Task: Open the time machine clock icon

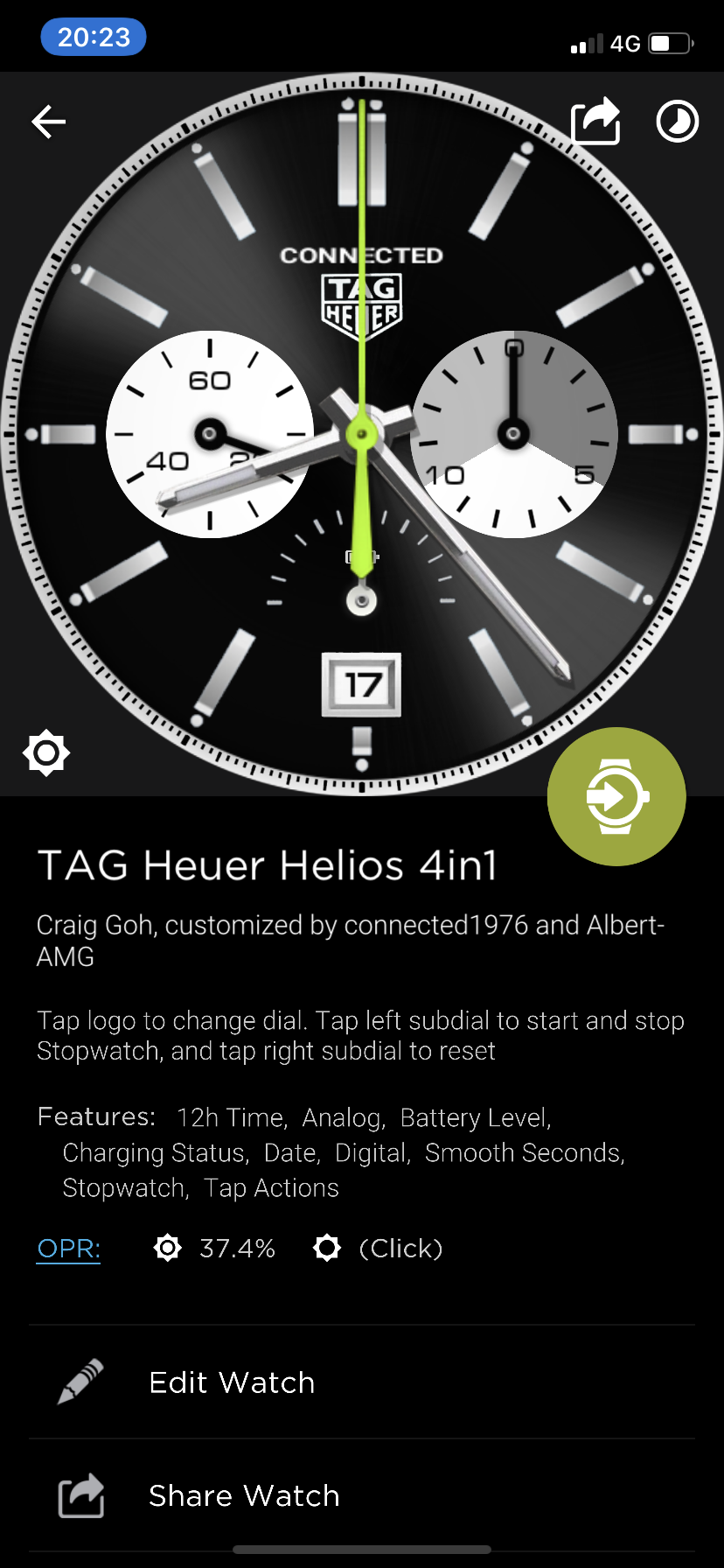Action: (x=678, y=122)
